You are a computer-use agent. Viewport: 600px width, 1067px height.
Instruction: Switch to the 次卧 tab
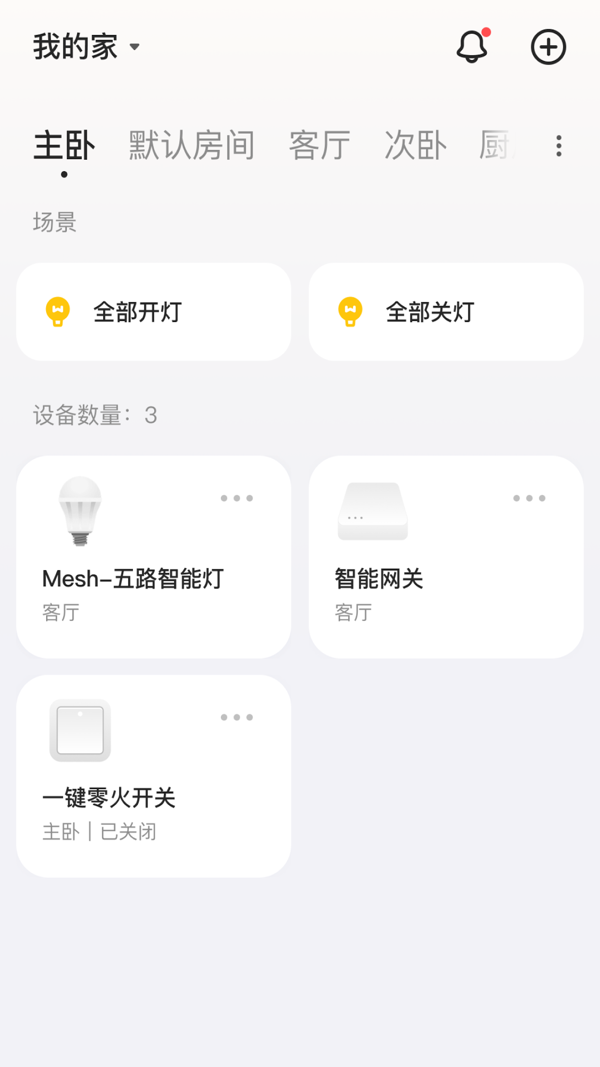[416, 146]
